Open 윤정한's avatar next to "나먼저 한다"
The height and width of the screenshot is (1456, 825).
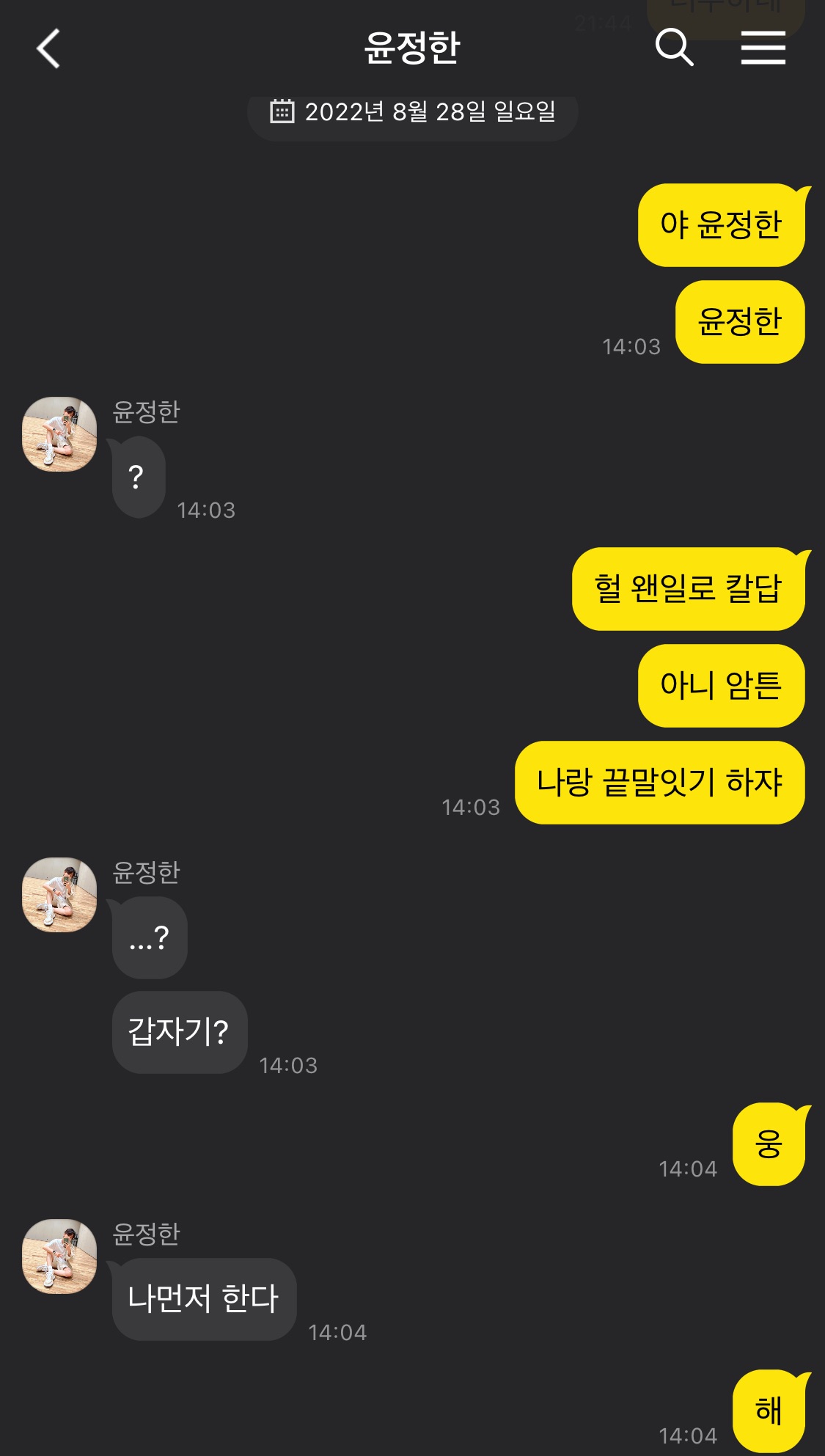pos(59,1256)
